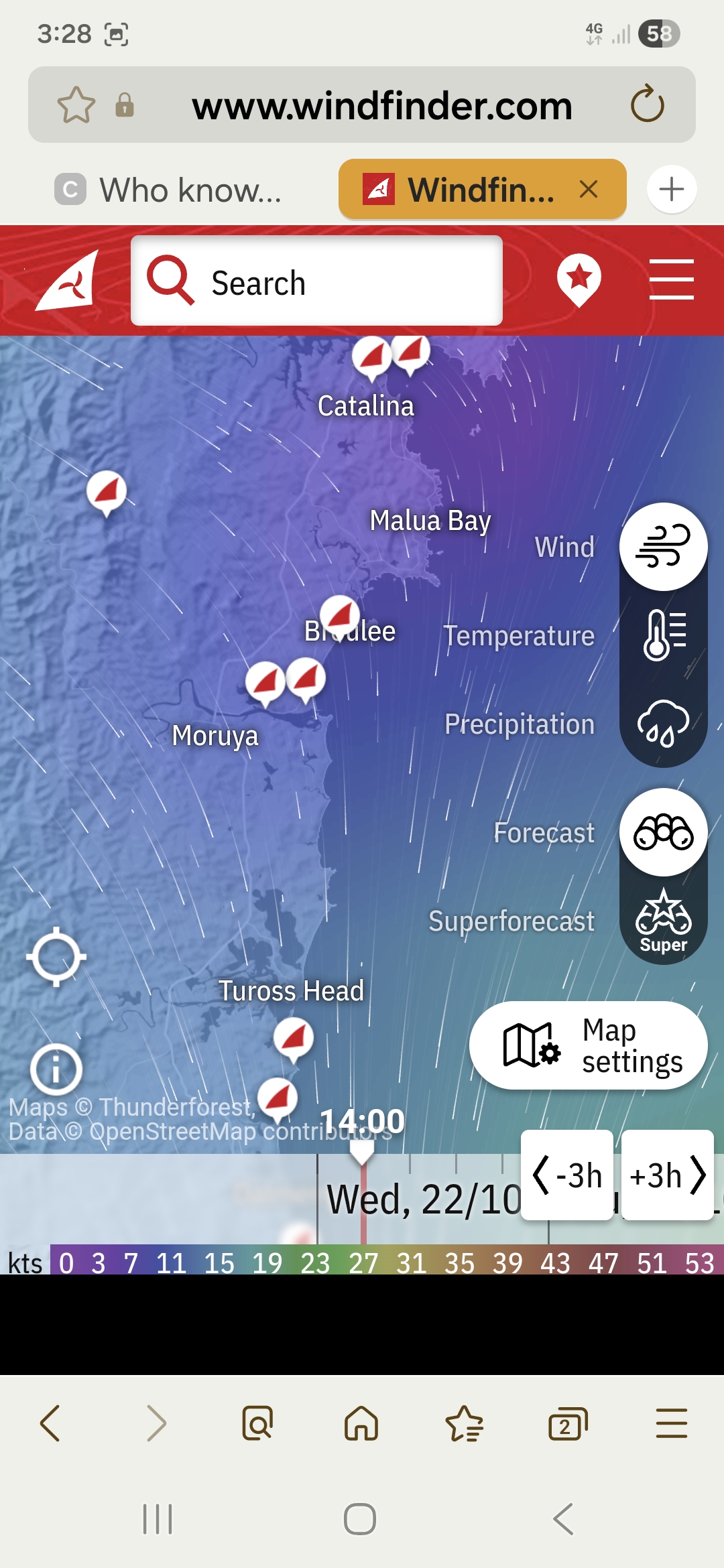Open the Windfinder search box

tap(316, 281)
